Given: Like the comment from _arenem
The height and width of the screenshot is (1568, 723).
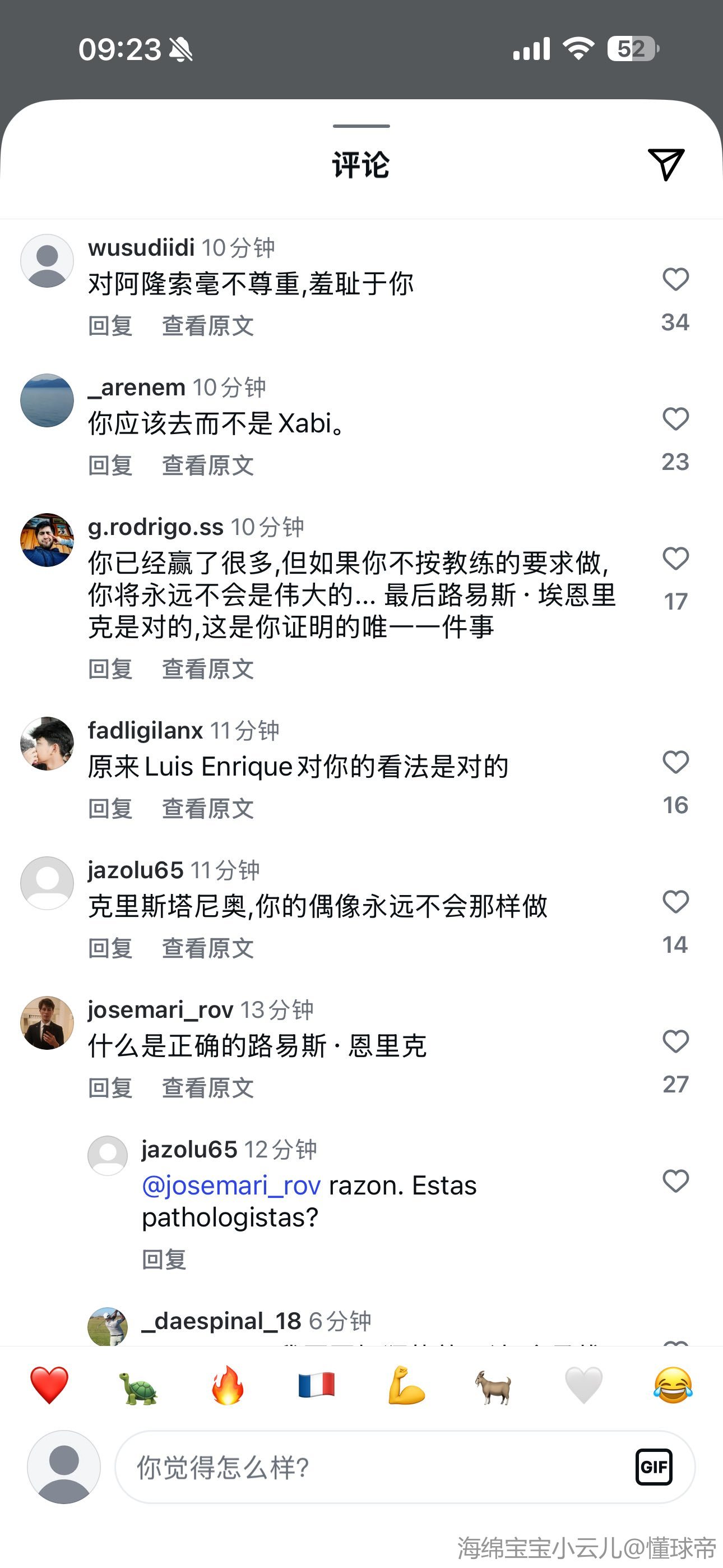Looking at the screenshot, I should [675, 419].
